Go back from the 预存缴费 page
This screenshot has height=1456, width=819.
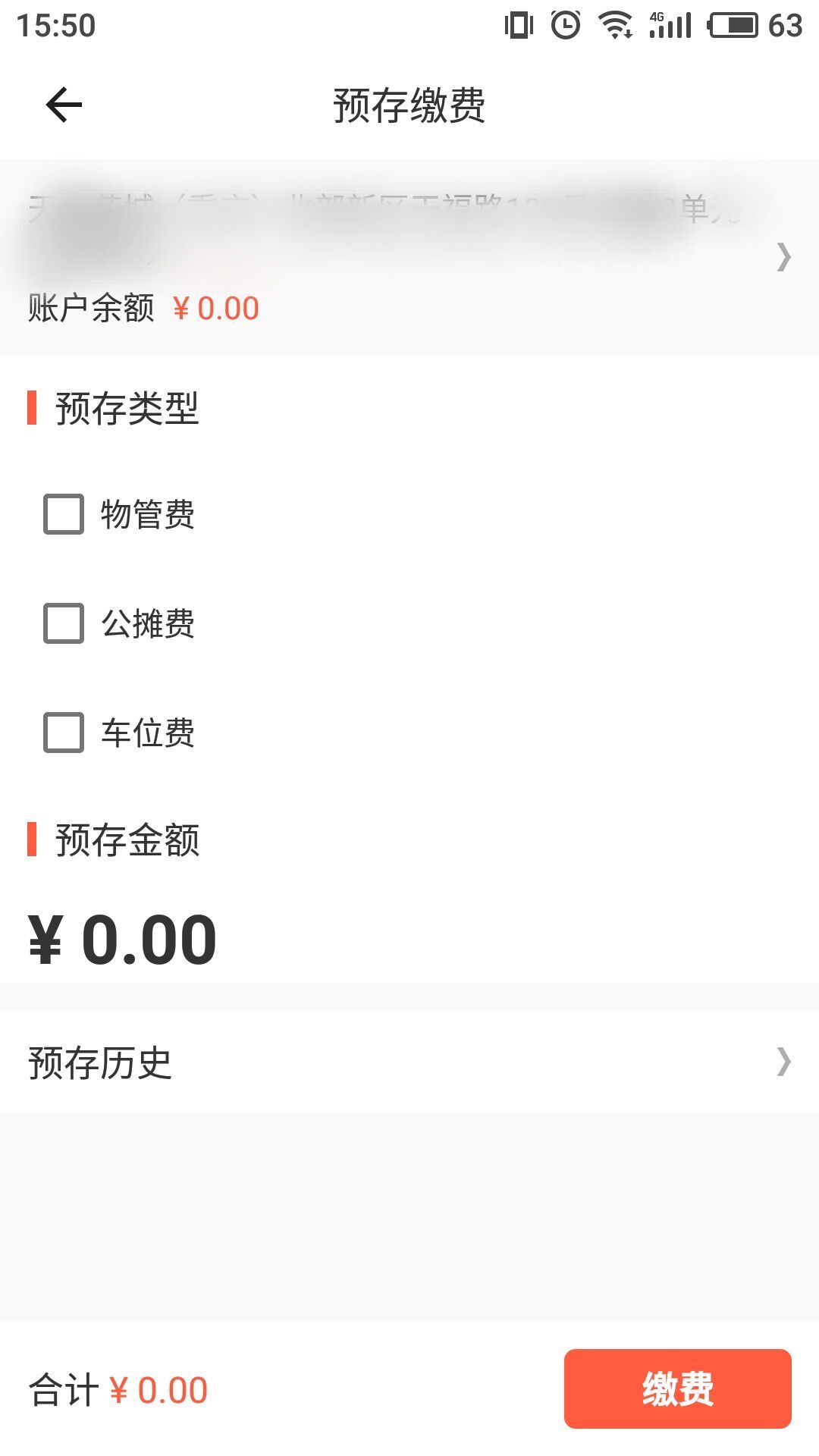tap(64, 105)
